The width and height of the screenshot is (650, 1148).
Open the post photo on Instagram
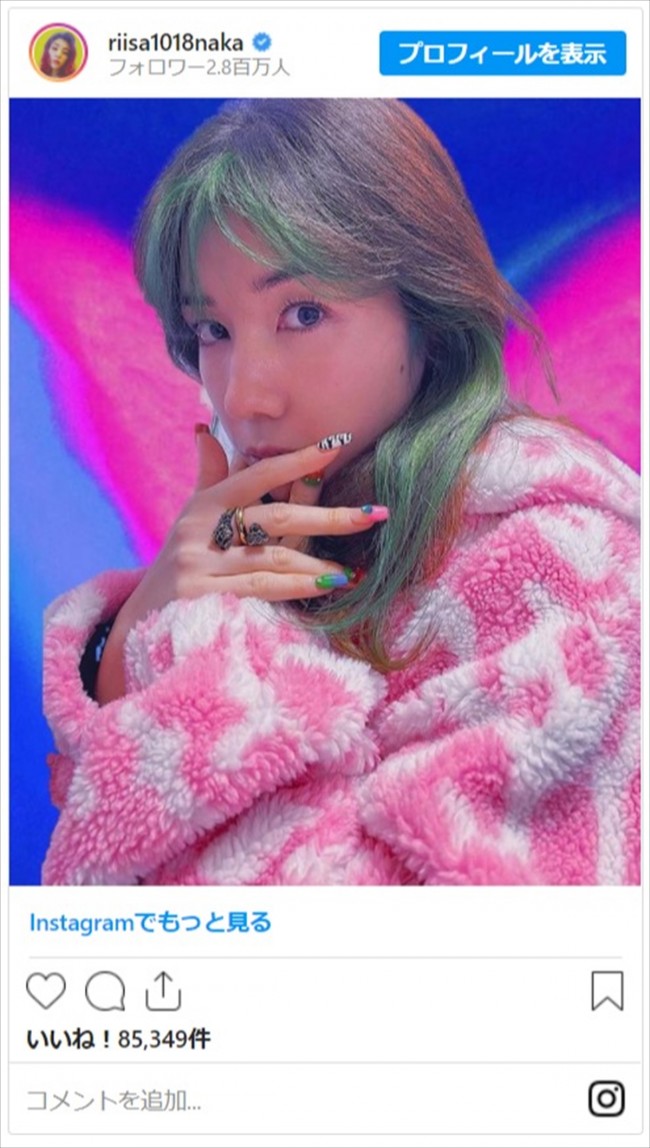[x=325, y=490]
